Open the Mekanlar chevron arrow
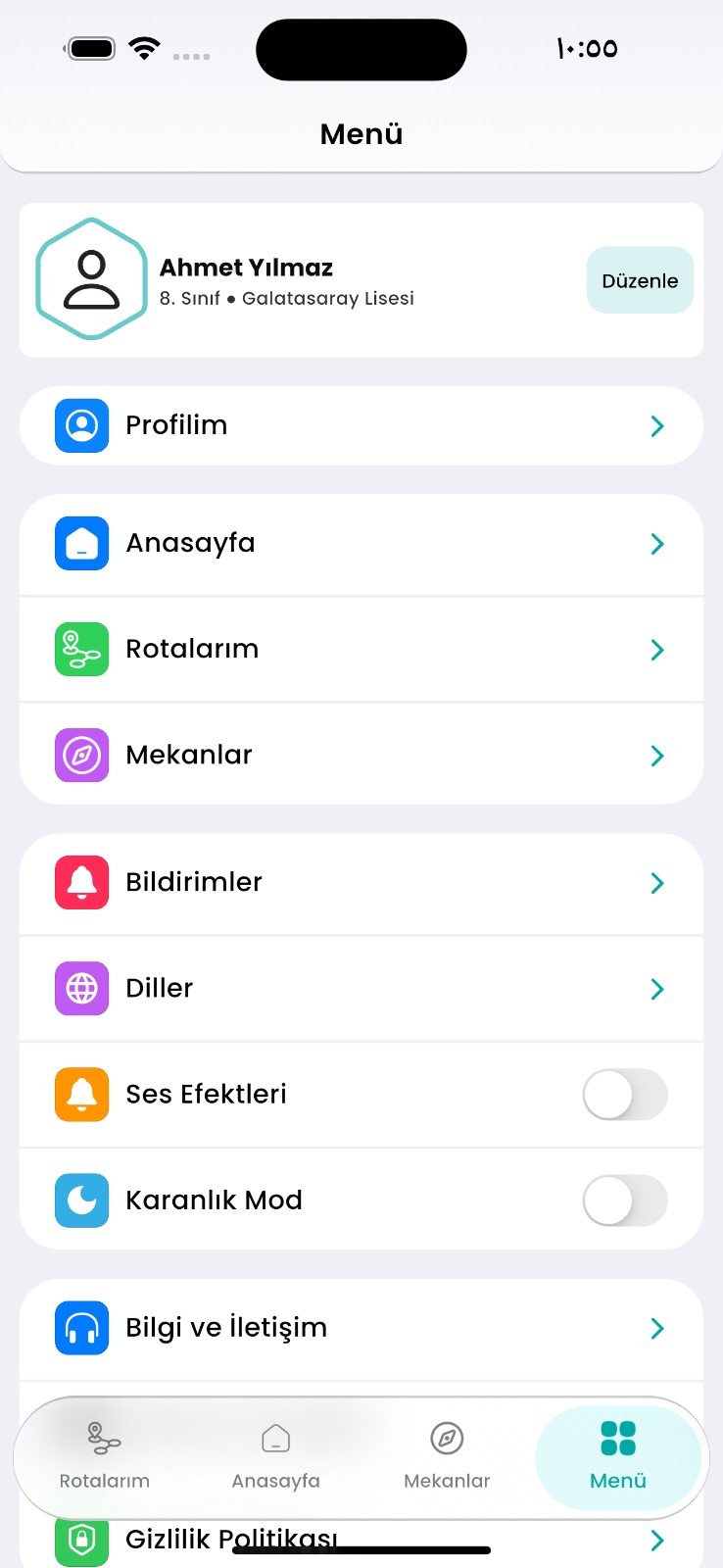This screenshot has width=723, height=1568. [x=657, y=755]
